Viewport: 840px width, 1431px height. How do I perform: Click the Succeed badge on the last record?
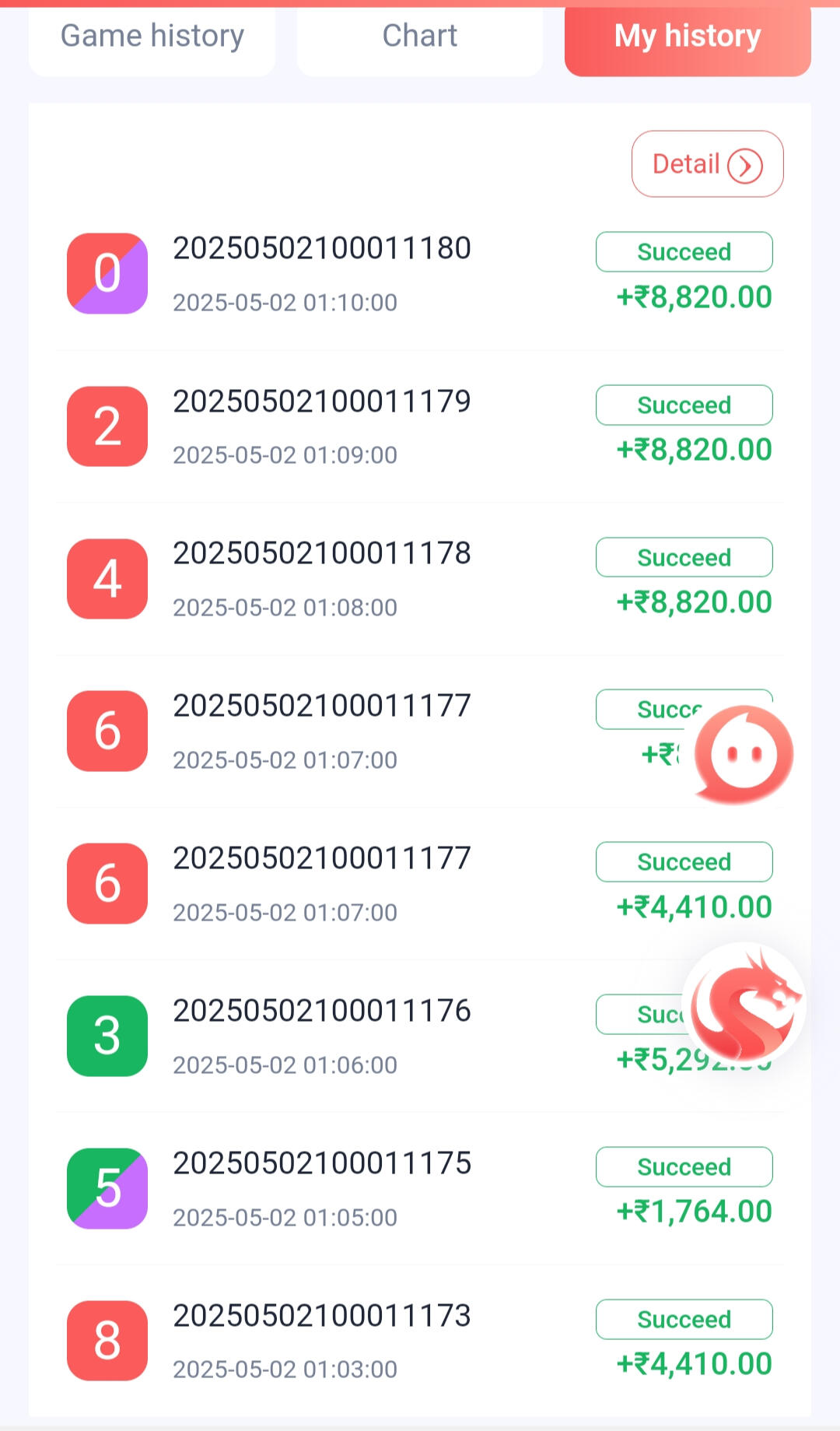coord(684,1319)
